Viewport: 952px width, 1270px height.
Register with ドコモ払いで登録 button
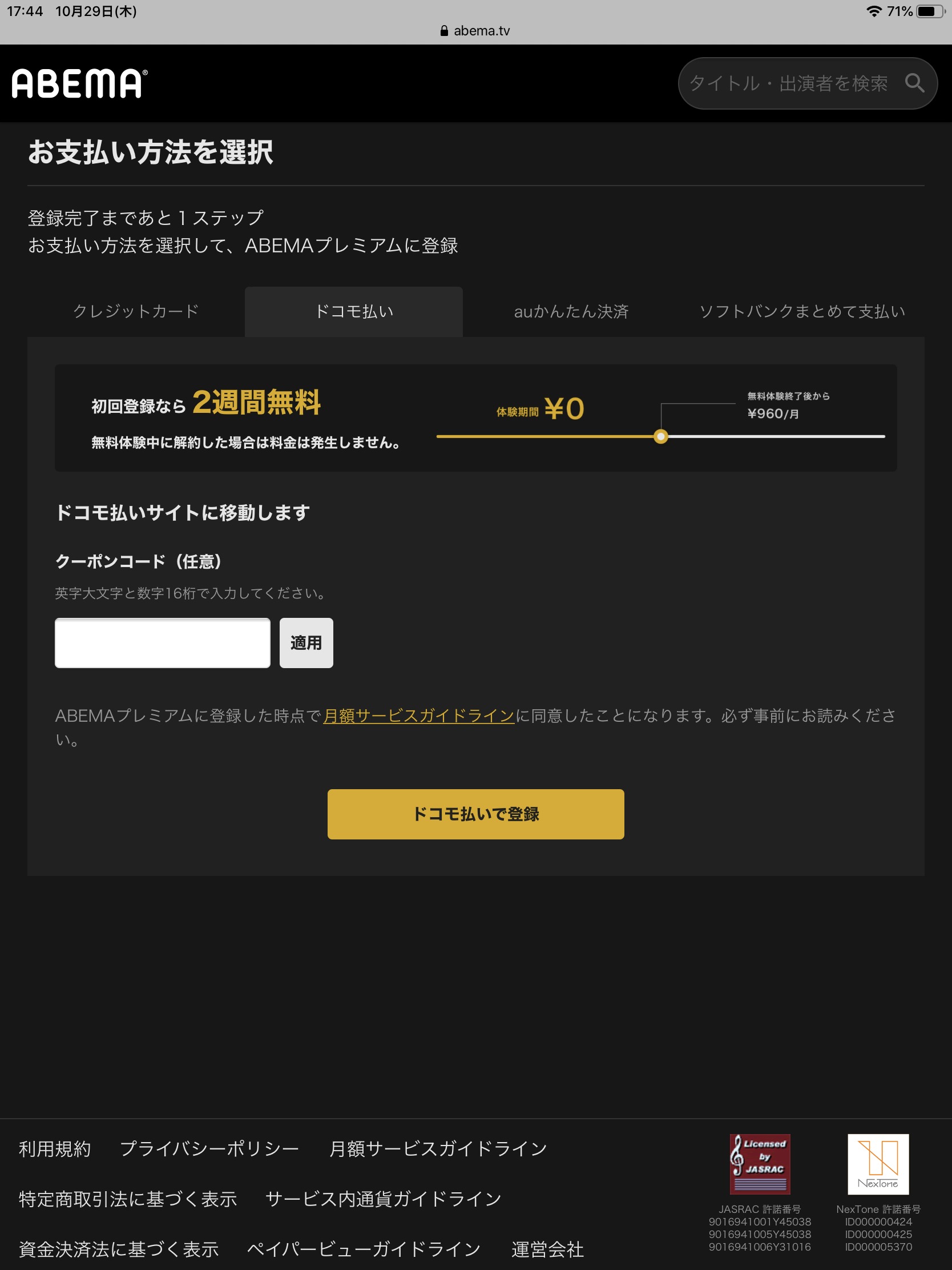(x=475, y=814)
